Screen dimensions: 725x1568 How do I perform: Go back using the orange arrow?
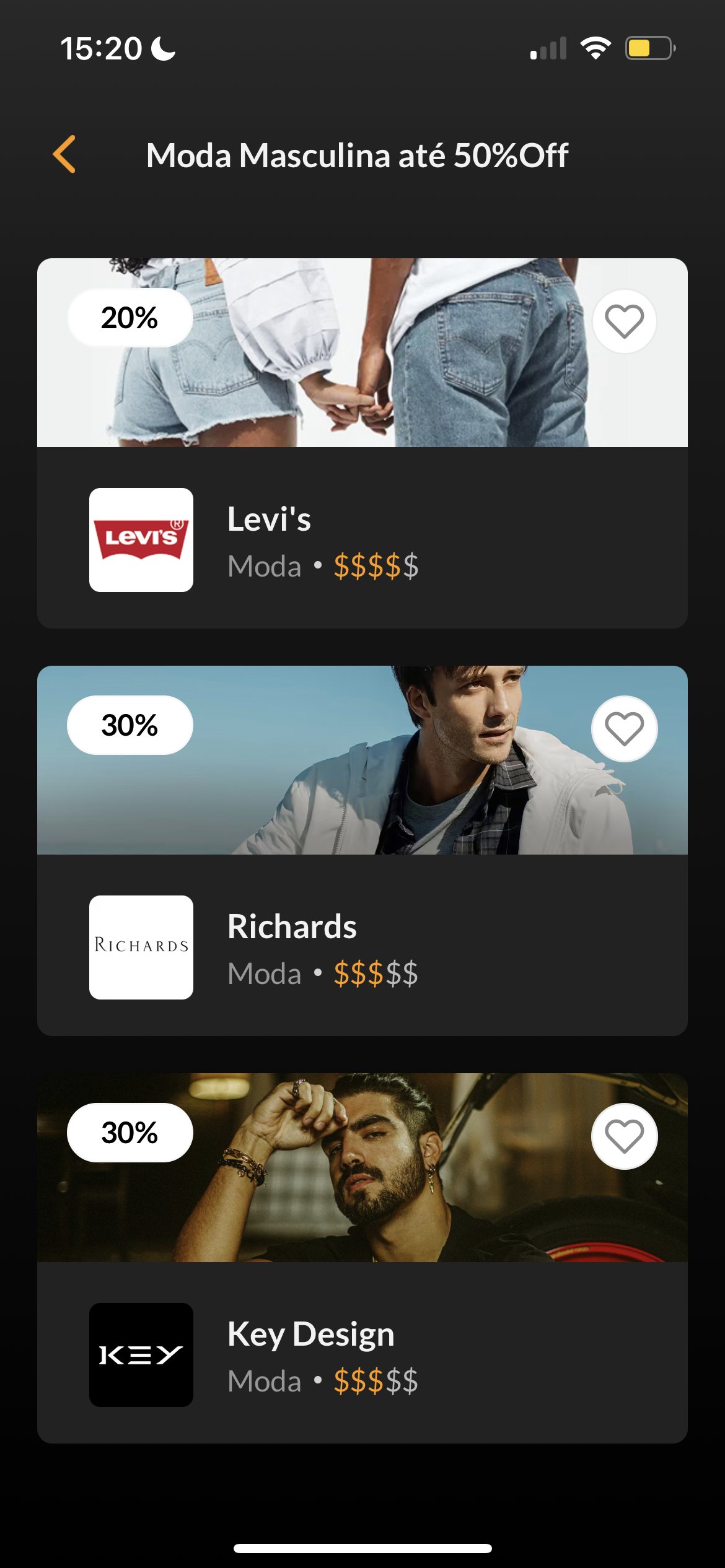(64, 154)
